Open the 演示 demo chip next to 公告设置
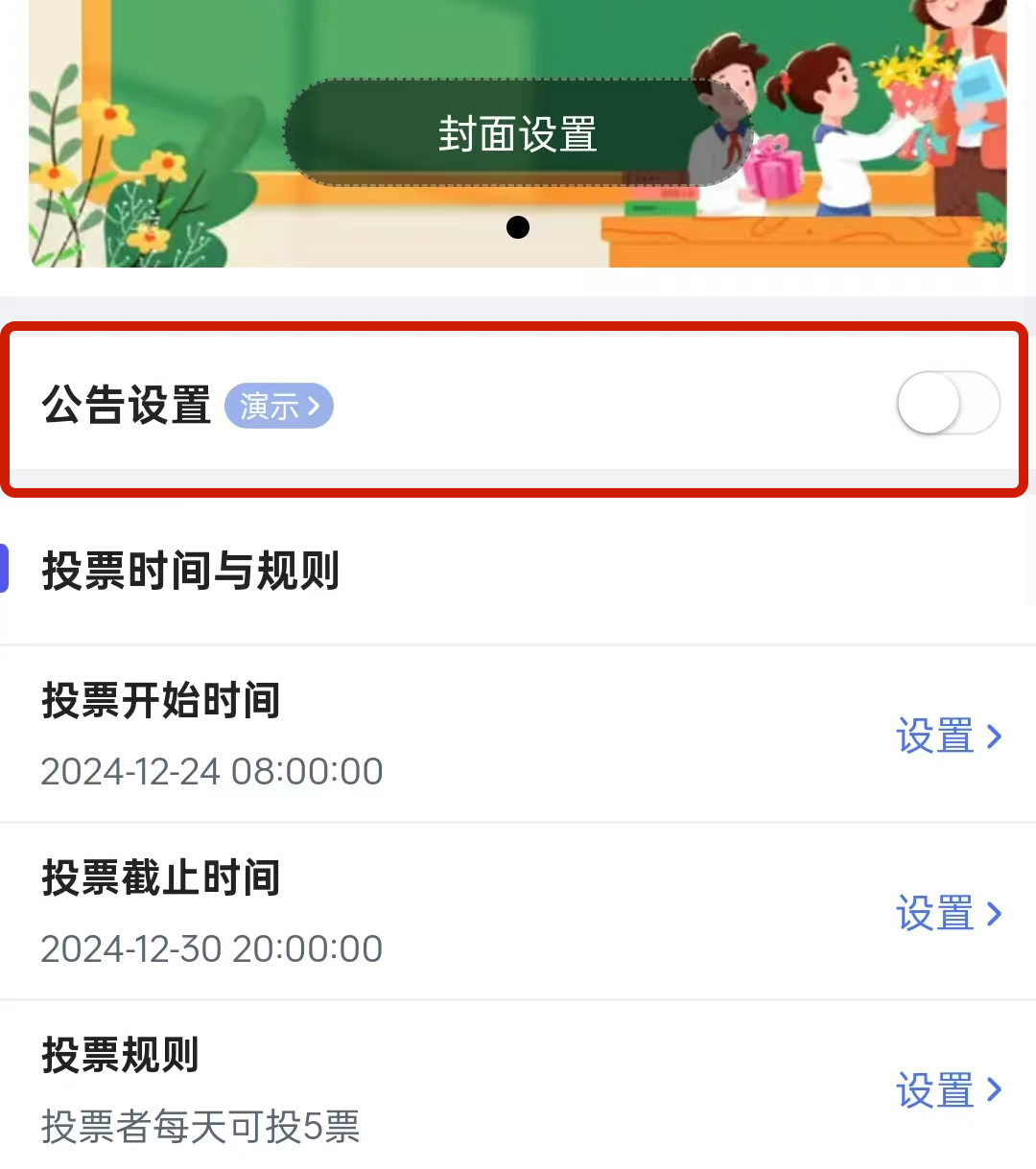The height and width of the screenshot is (1169, 1036). click(x=279, y=406)
